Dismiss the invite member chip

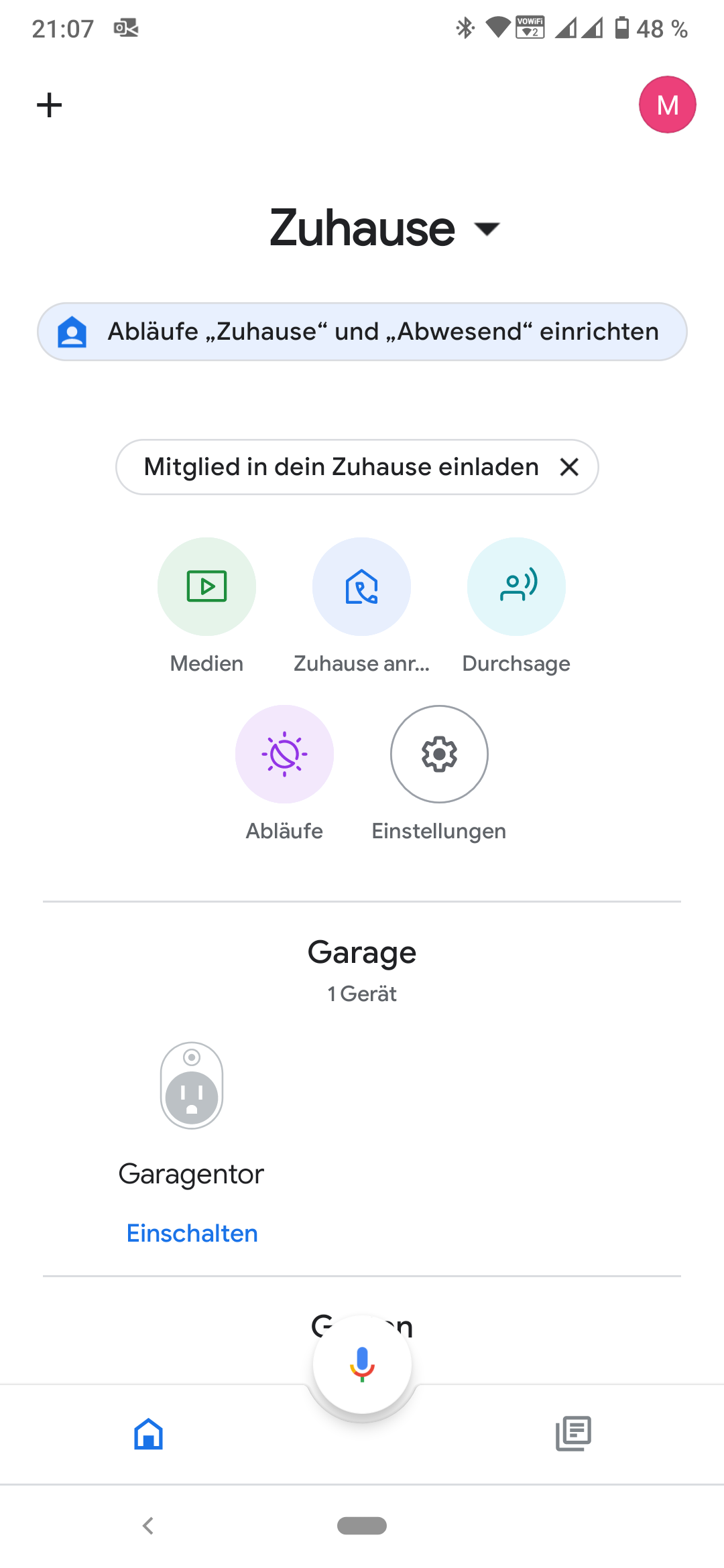coord(569,467)
